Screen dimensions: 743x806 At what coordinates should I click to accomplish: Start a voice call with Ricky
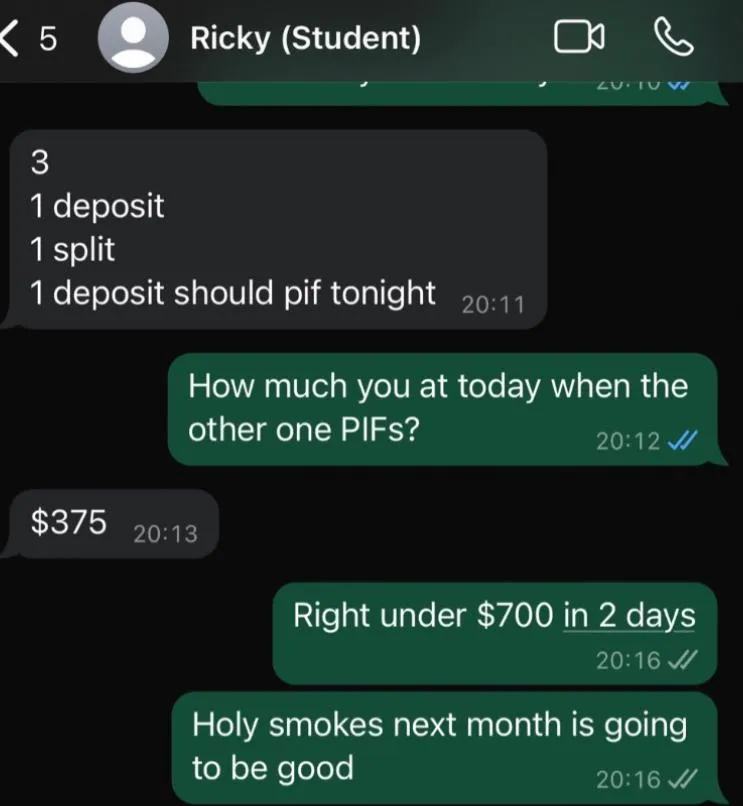(675, 38)
